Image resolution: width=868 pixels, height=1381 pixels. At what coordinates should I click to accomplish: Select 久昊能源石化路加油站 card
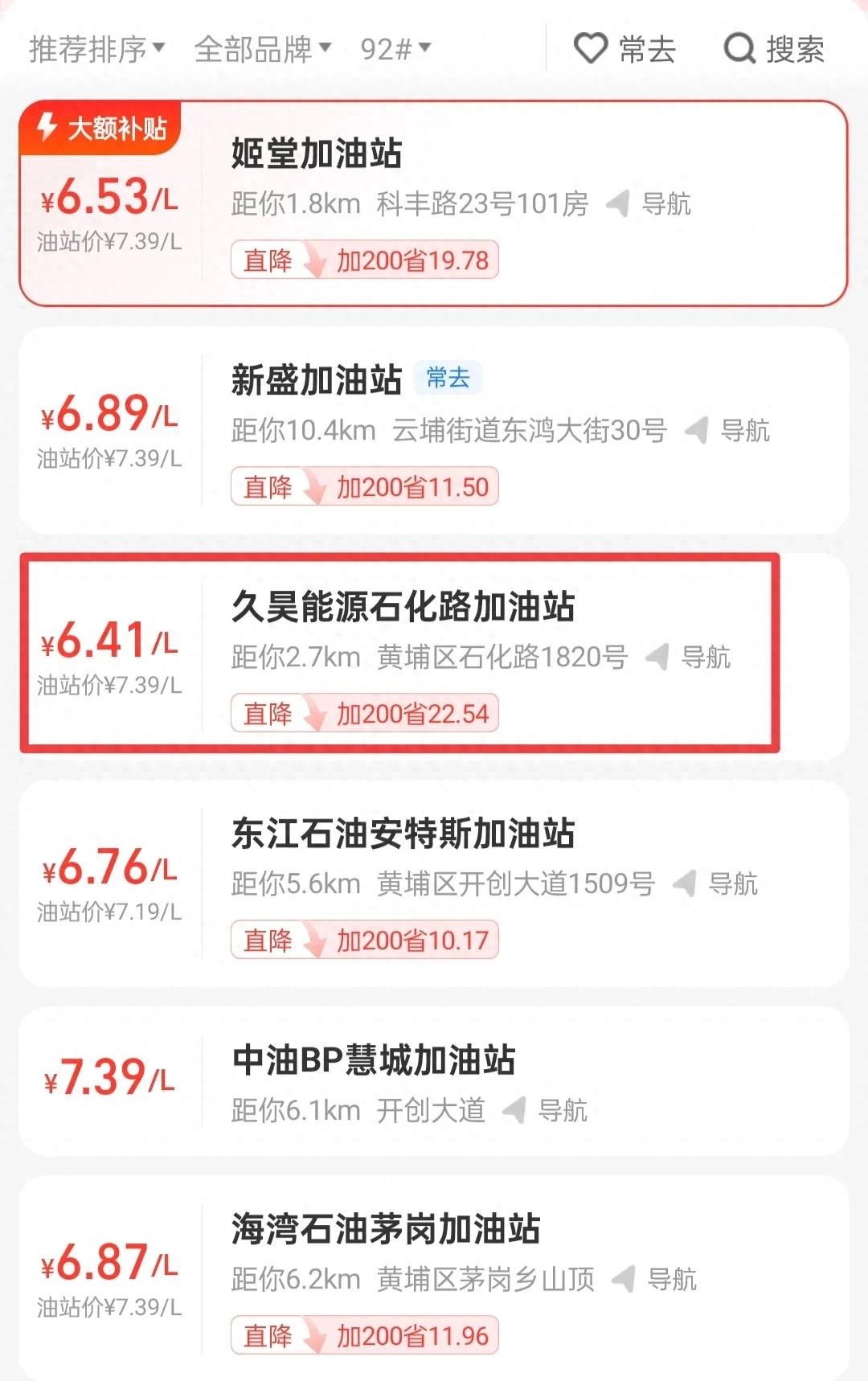coord(402,607)
